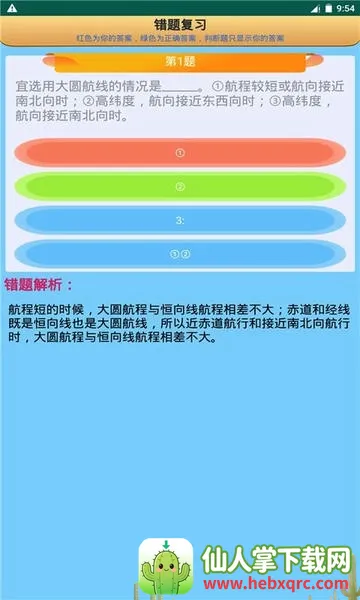Viewport: 360px width, 600px height.
Task: Select the red answer option ①
Action: pyautogui.click(x=180, y=153)
